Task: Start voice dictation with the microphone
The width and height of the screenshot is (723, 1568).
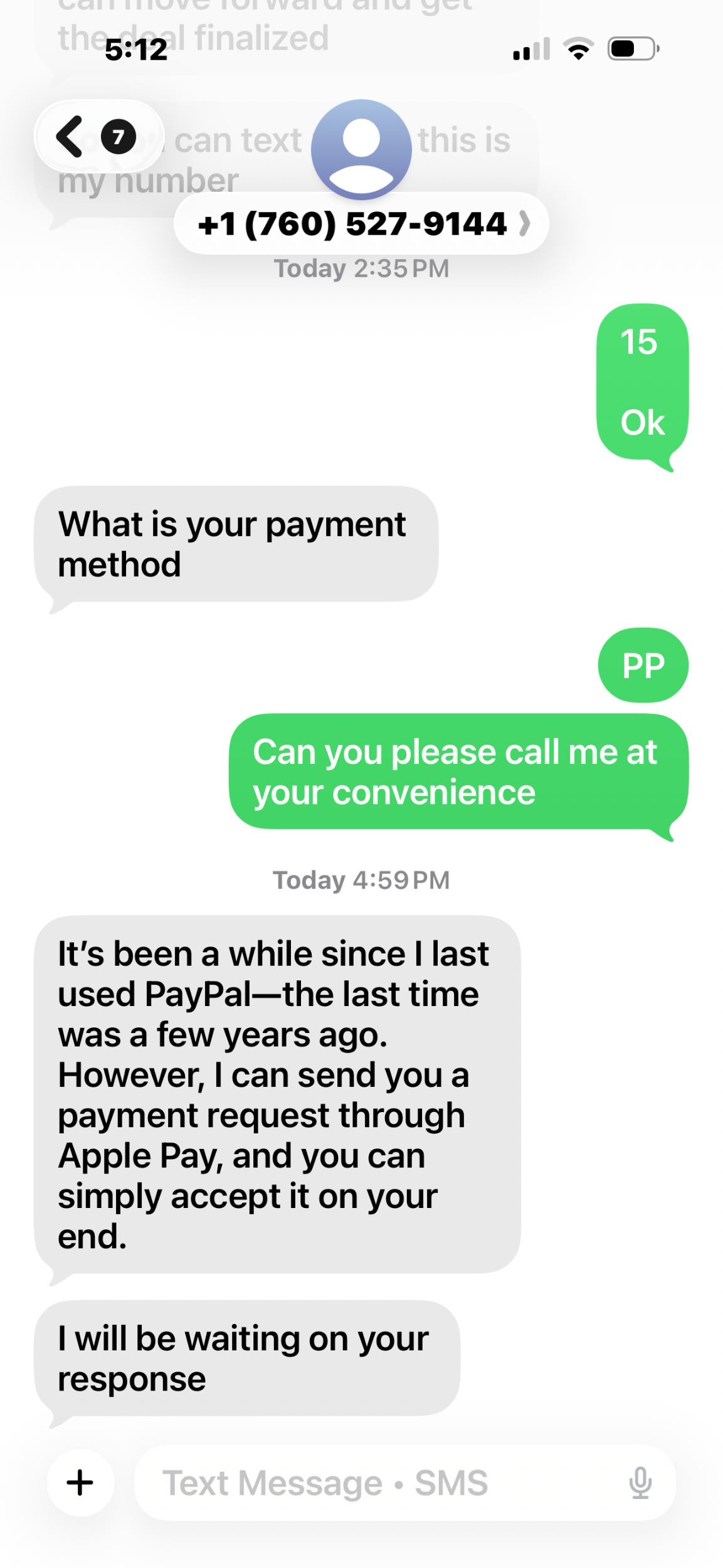Action: click(640, 1483)
